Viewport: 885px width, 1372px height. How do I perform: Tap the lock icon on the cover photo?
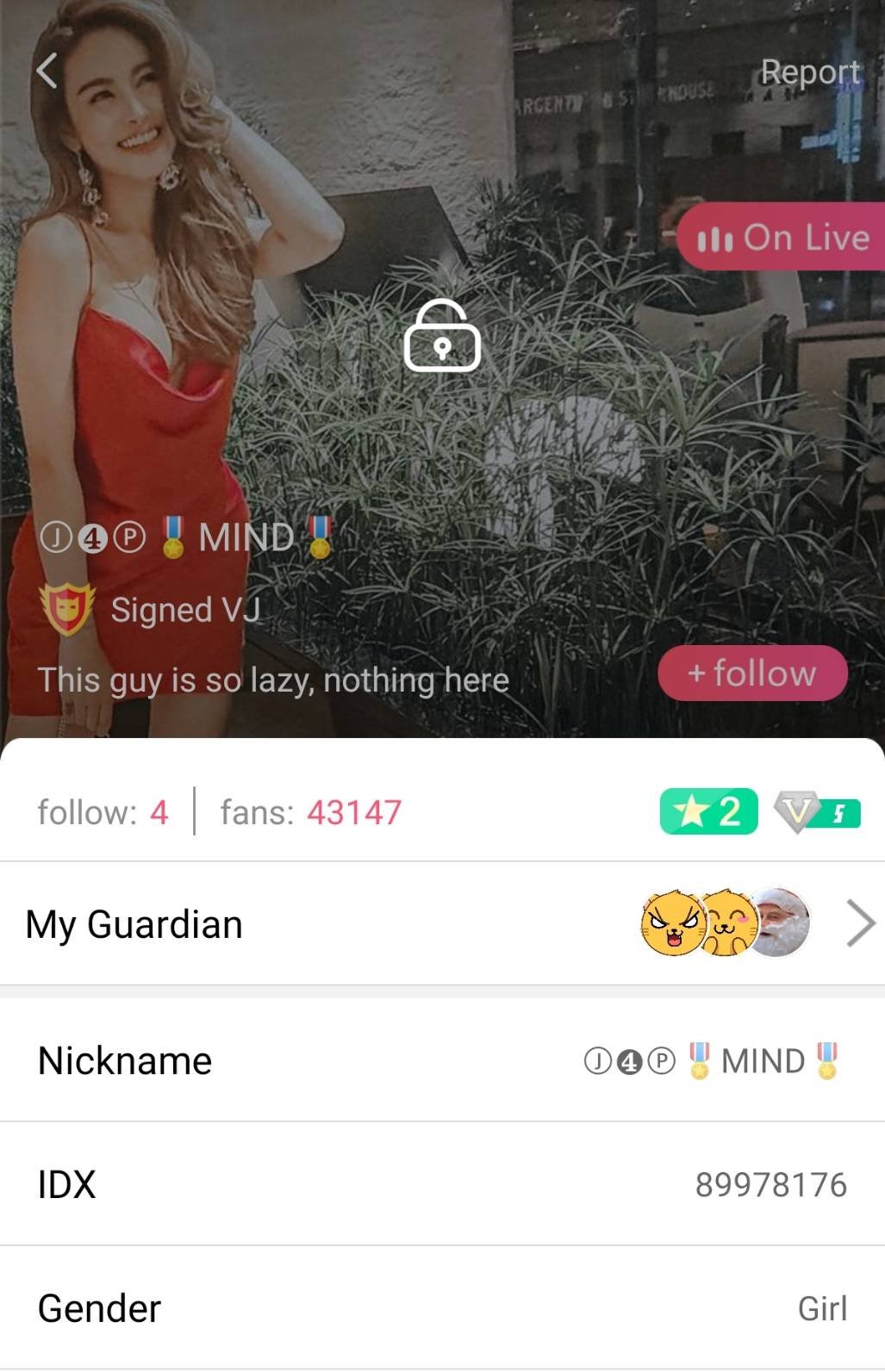click(442, 337)
